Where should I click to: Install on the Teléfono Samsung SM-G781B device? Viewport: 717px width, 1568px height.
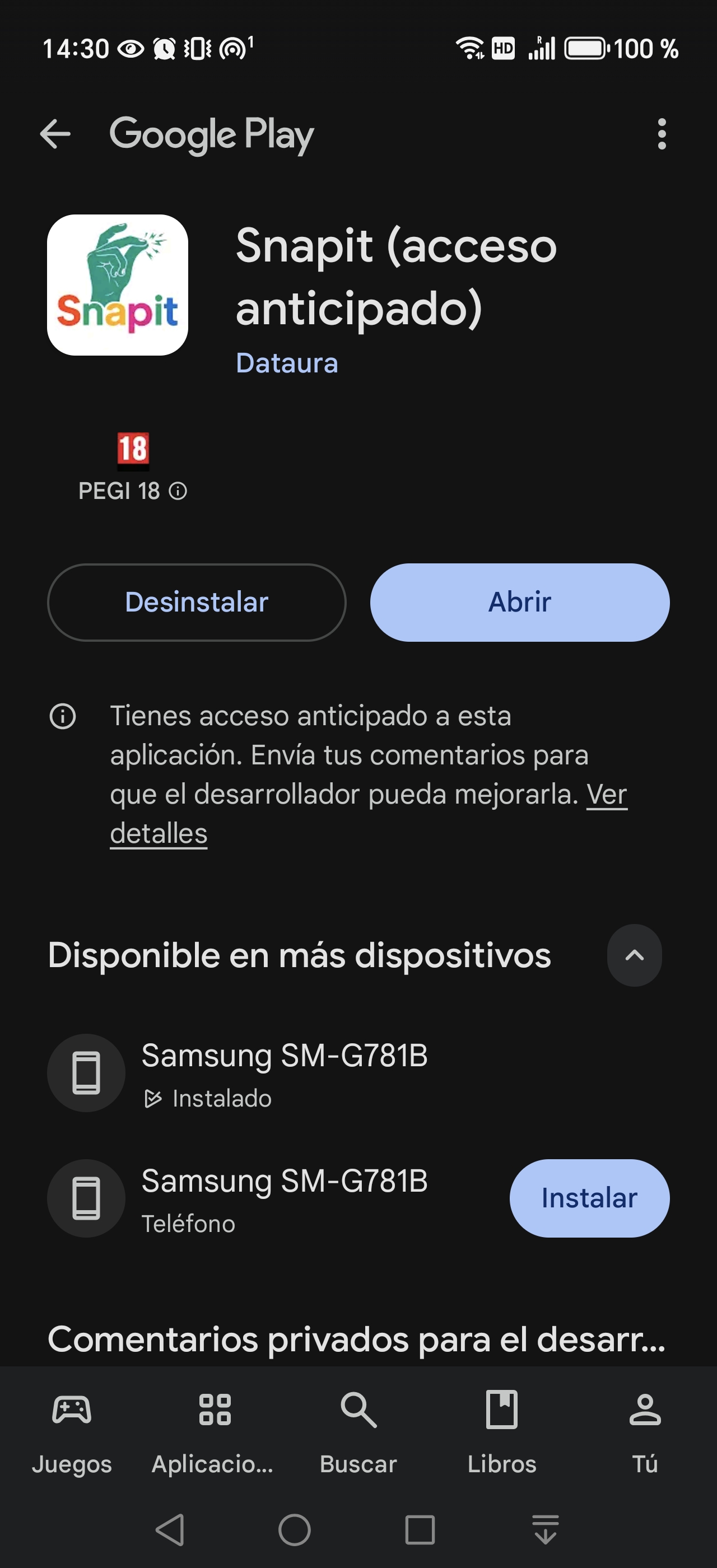(x=588, y=1197)
